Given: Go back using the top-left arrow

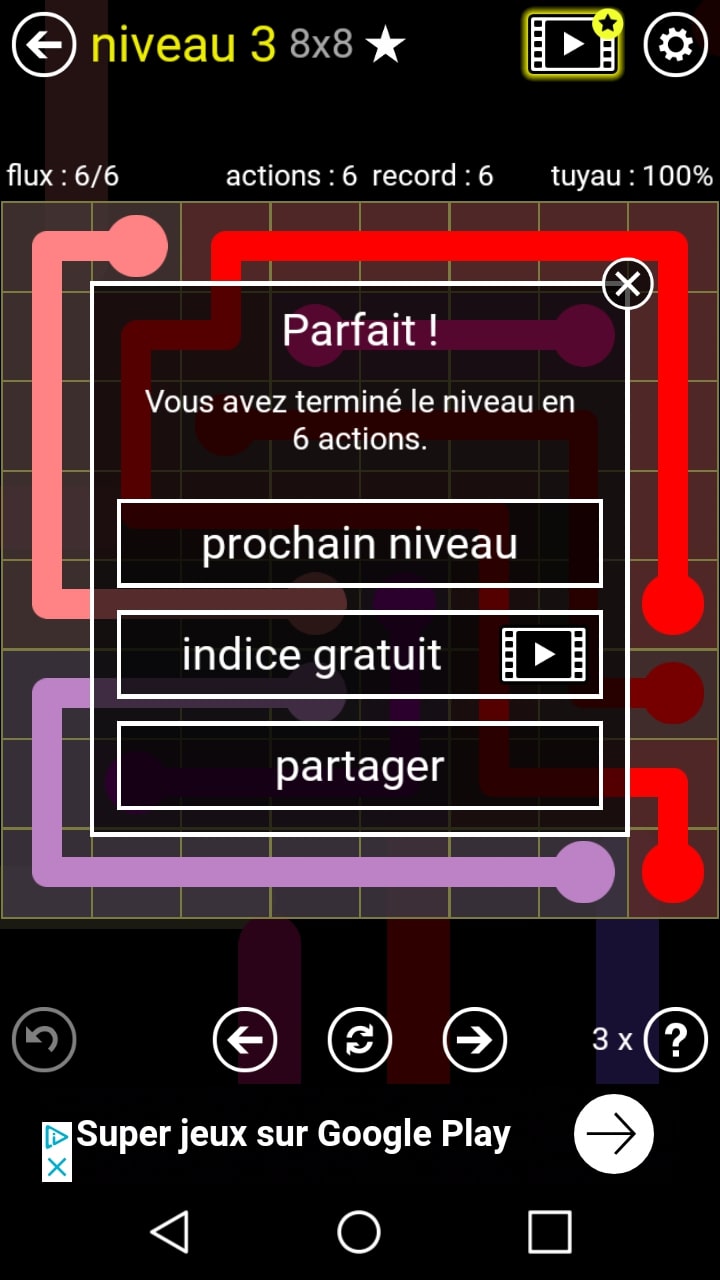Looking at the screenshot, I should click(x=43, y=45).
